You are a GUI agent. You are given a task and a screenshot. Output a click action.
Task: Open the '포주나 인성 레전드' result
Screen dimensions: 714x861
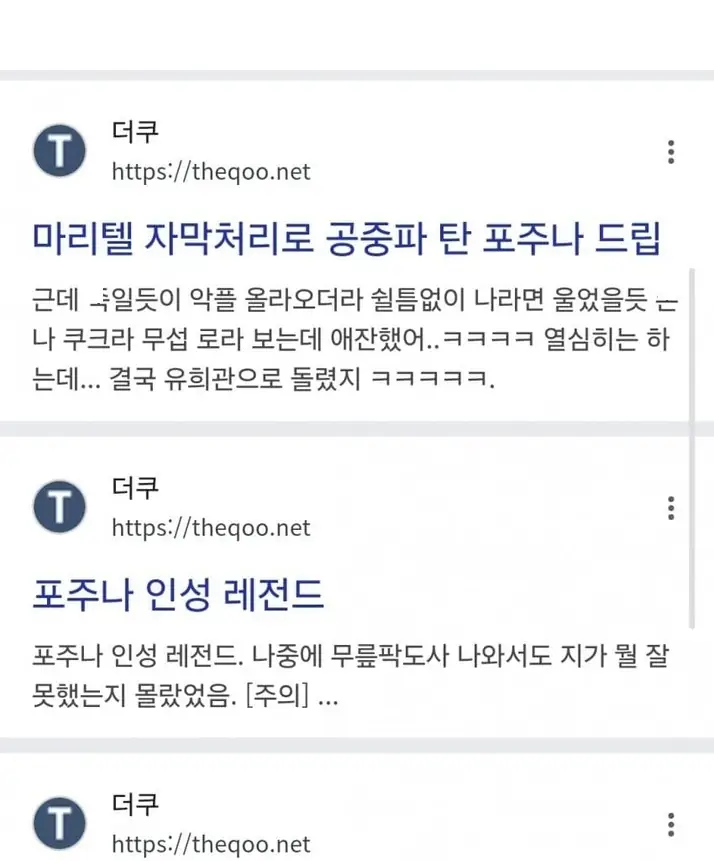(x=179, y=596)
